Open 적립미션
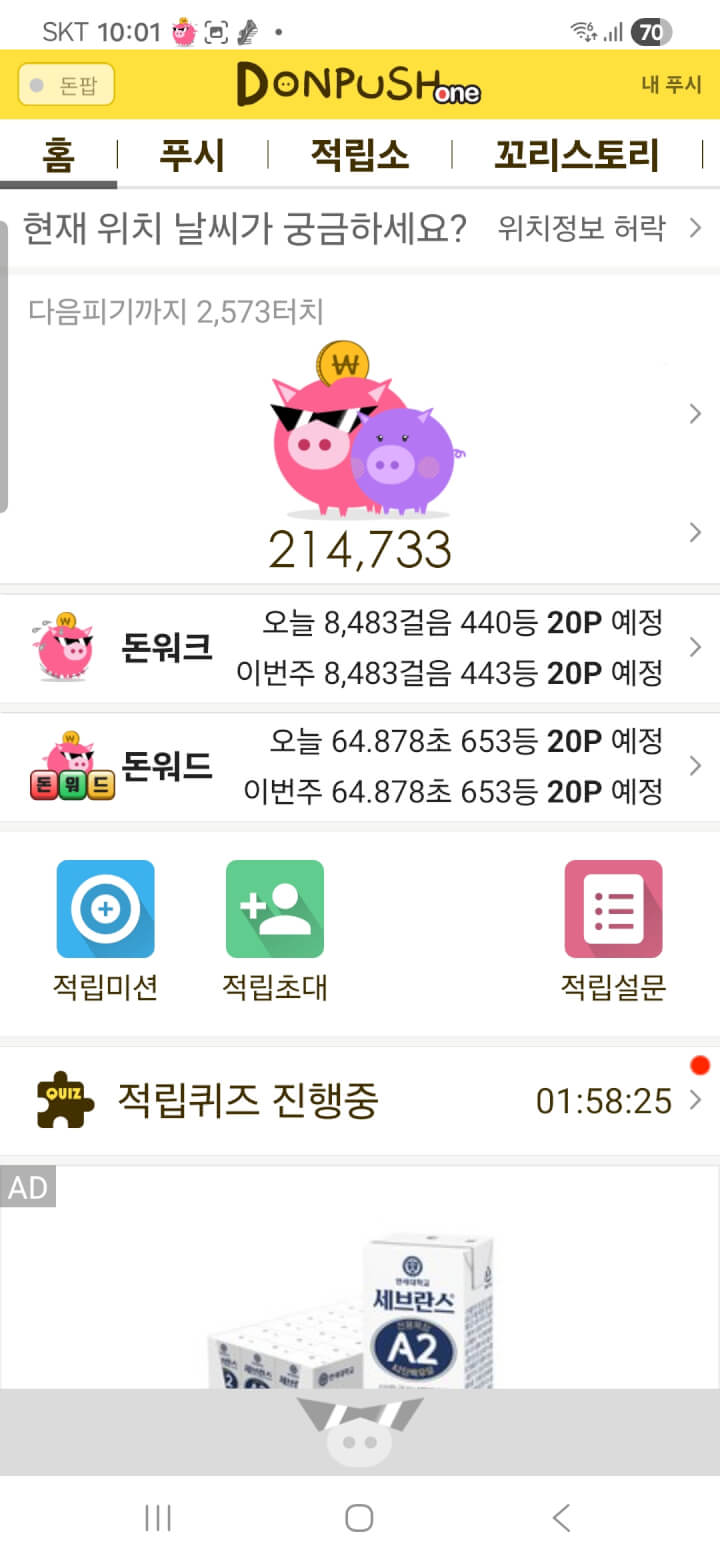Screen dimensions: 720x1560 click(105, 930)
